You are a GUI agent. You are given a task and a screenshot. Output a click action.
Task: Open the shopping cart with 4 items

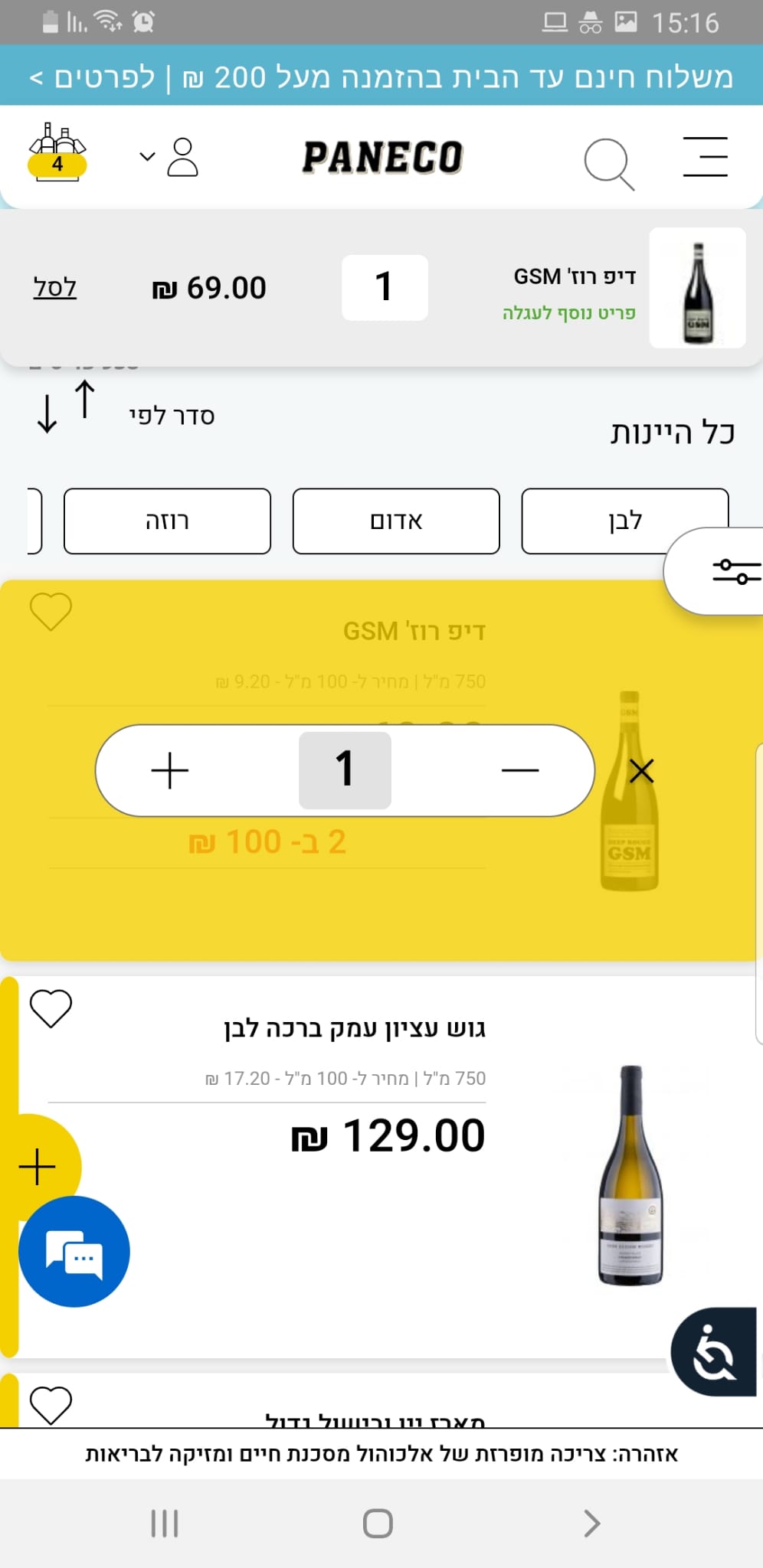(x=57, y=153)
